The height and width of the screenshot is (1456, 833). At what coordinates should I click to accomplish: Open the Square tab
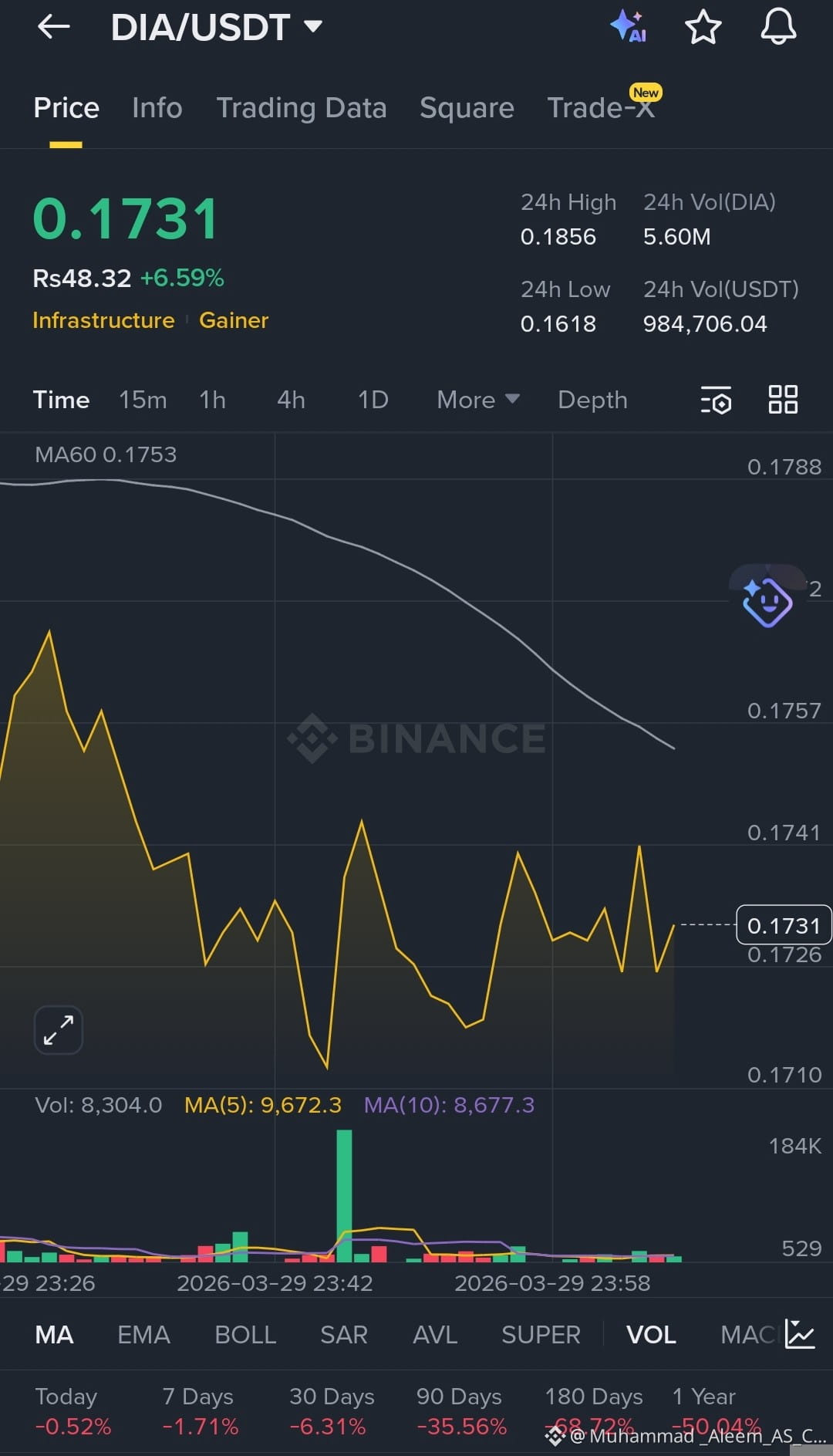coord(467,108)
